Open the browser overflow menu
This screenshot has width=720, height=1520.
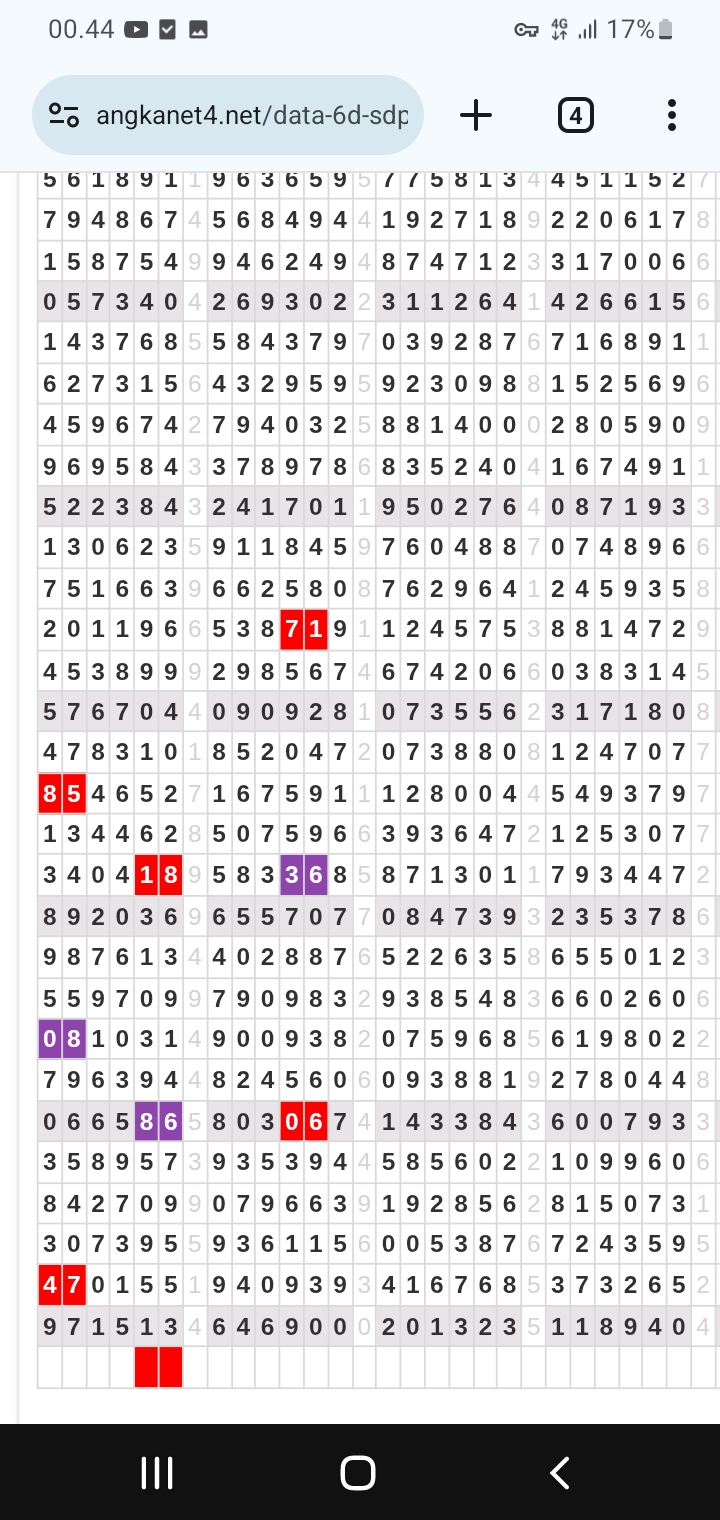click(x=672, y=116)
